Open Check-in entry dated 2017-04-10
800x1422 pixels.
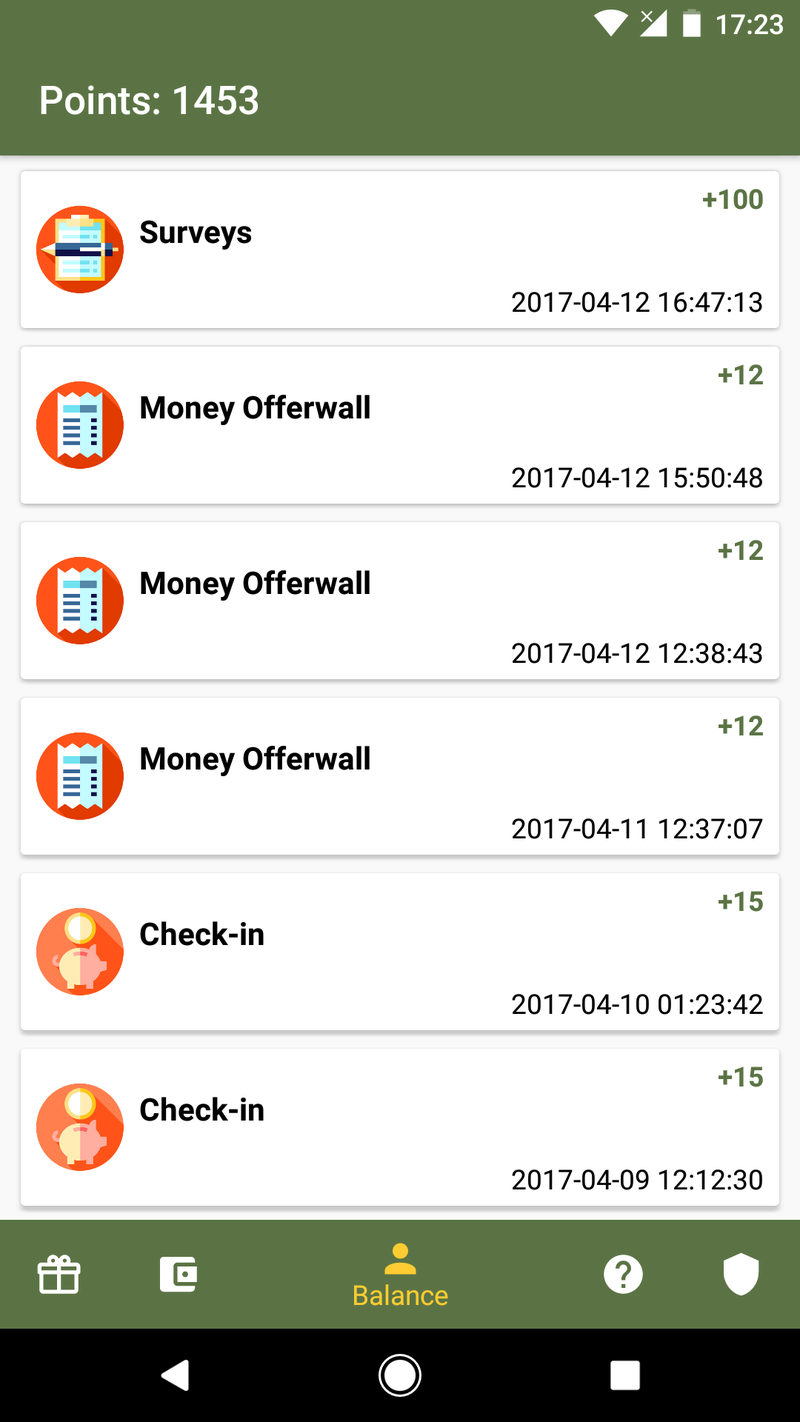click(x=400, y=951)
